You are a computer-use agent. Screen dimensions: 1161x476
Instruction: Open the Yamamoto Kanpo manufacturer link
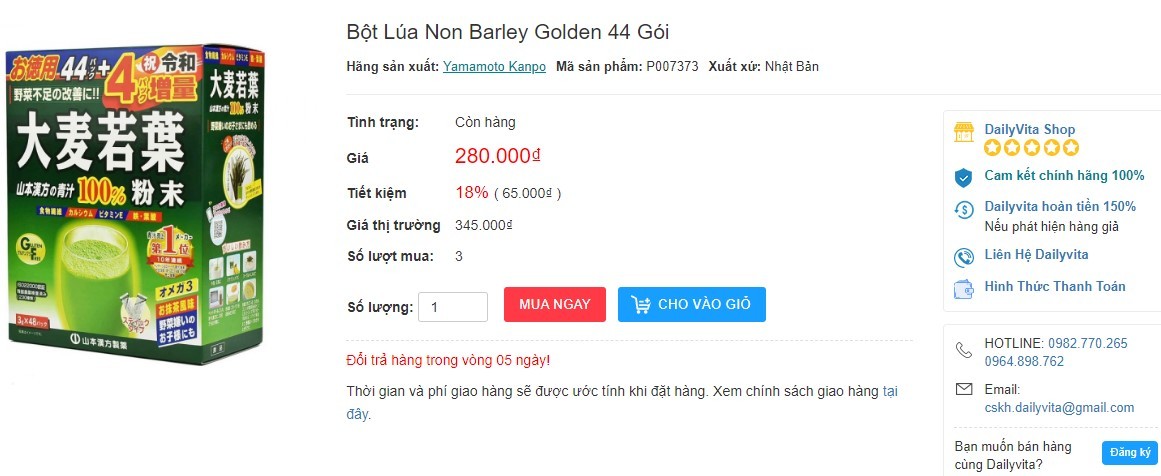click(494, 67)
